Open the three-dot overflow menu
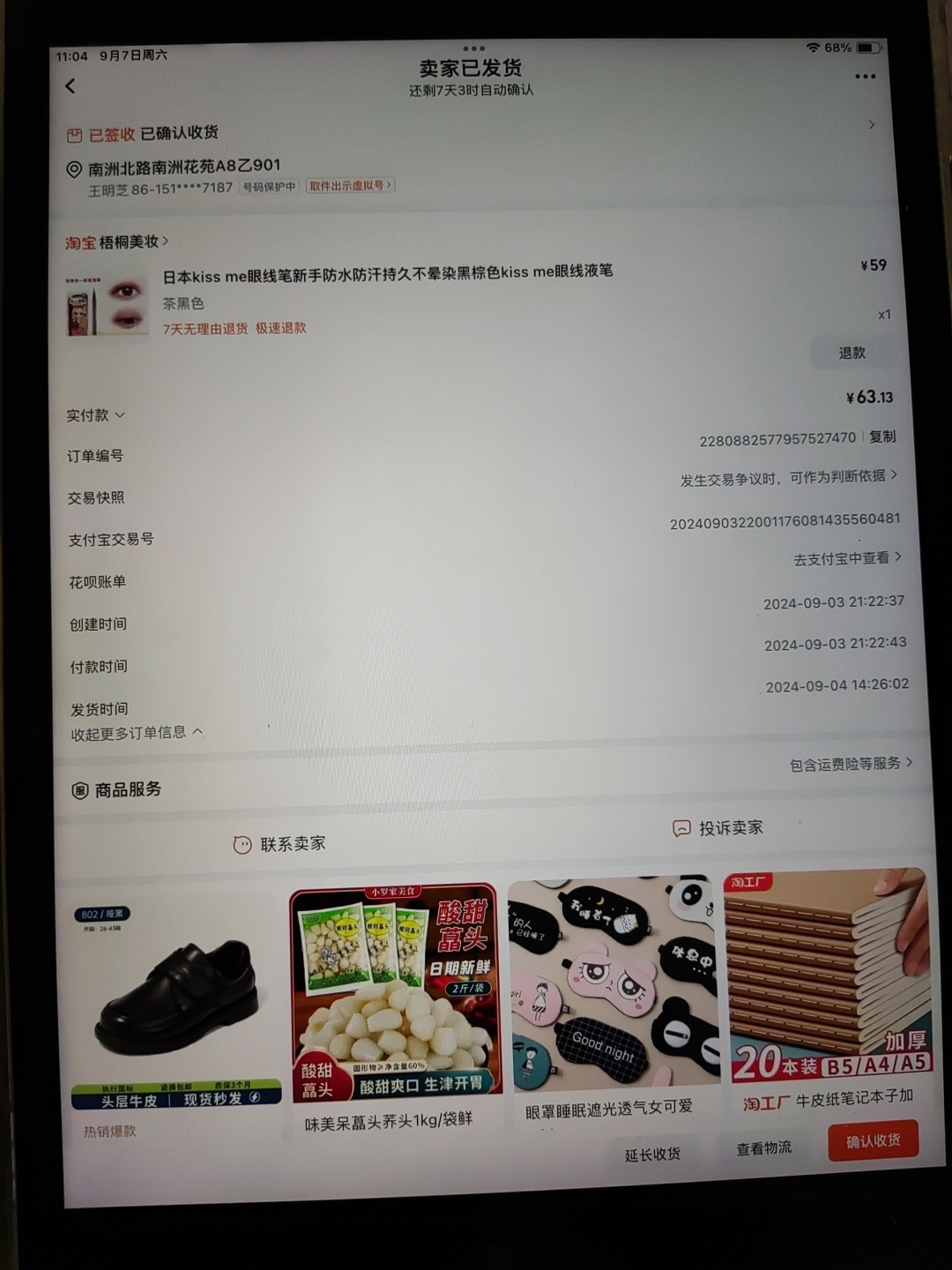Screen dimensions: 952x1270 click(865, 77)
